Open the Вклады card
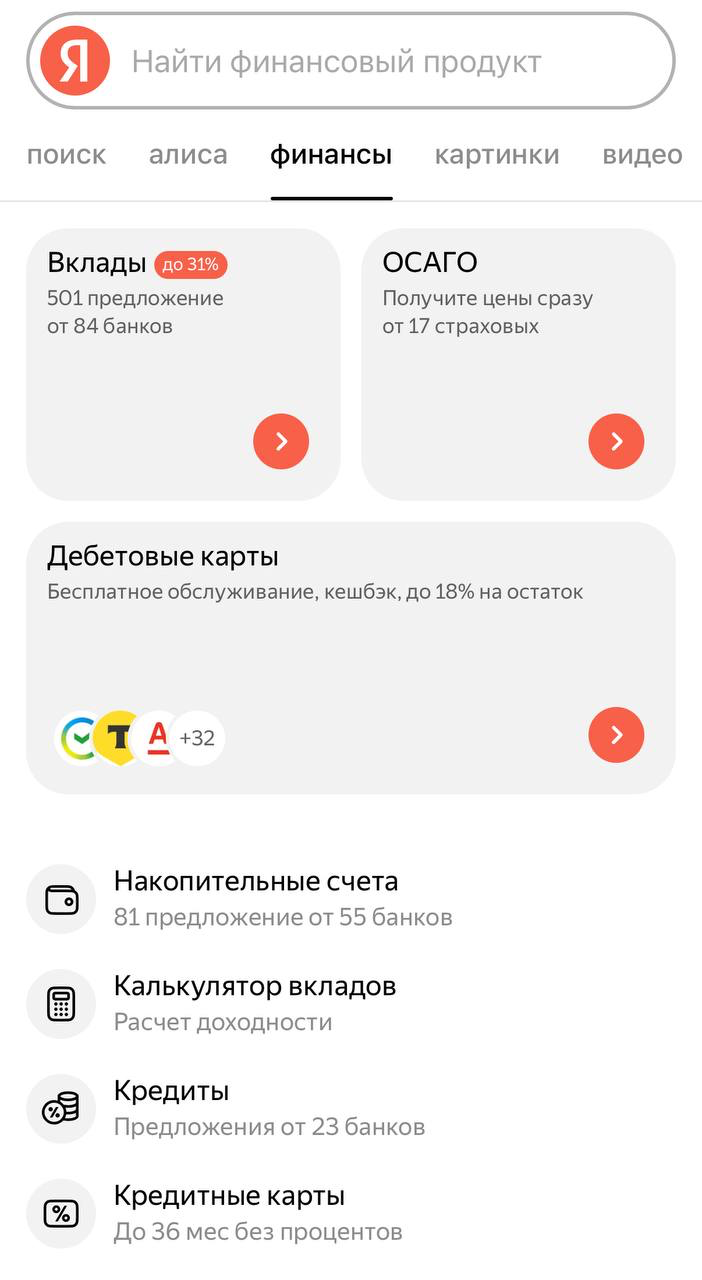The height and width of the screenshot is (1280, 702). (x=183, y=364)
